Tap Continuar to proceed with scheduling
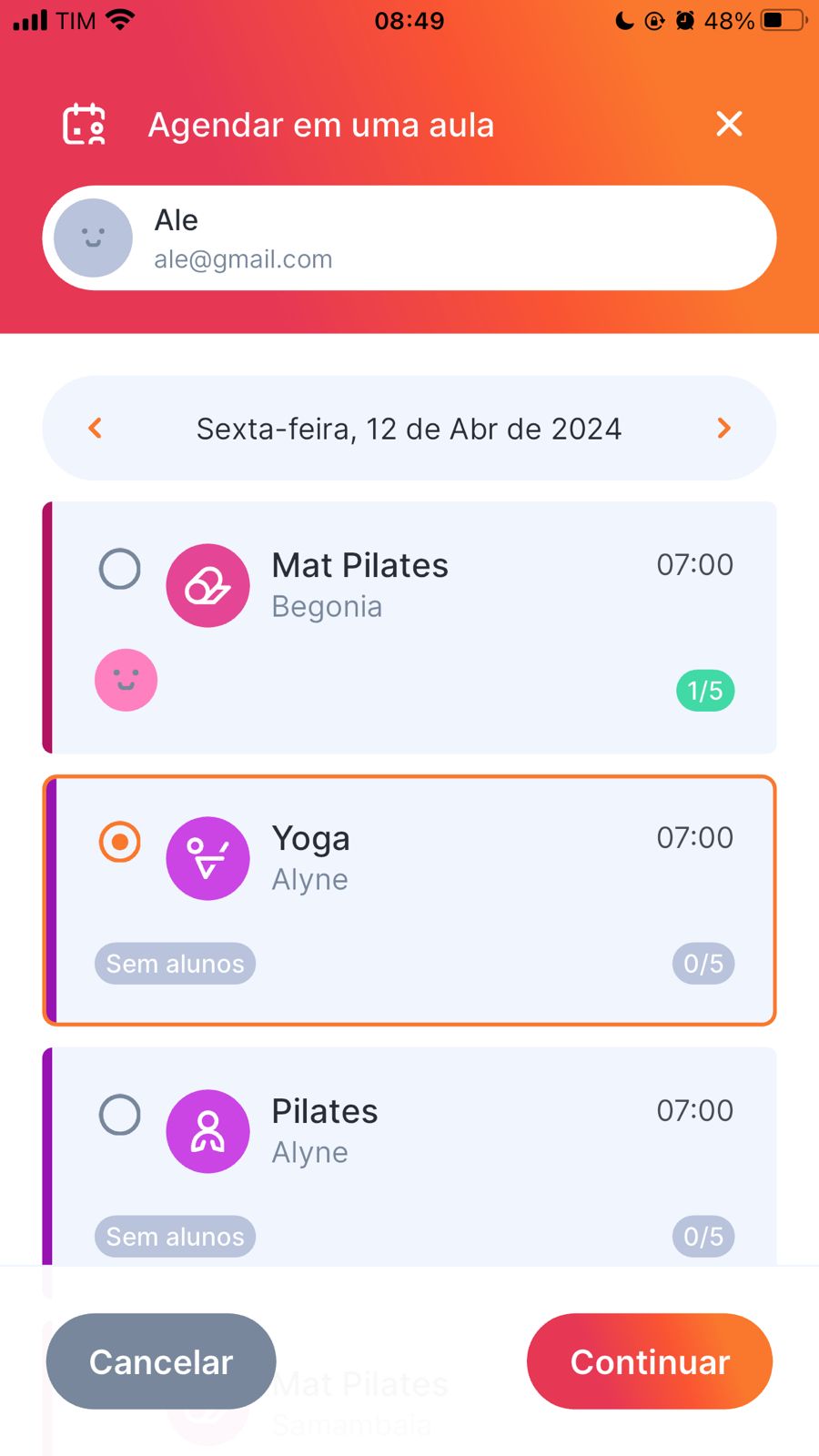The height and width of the screenshot is (1456, 819). point(650,1361)
